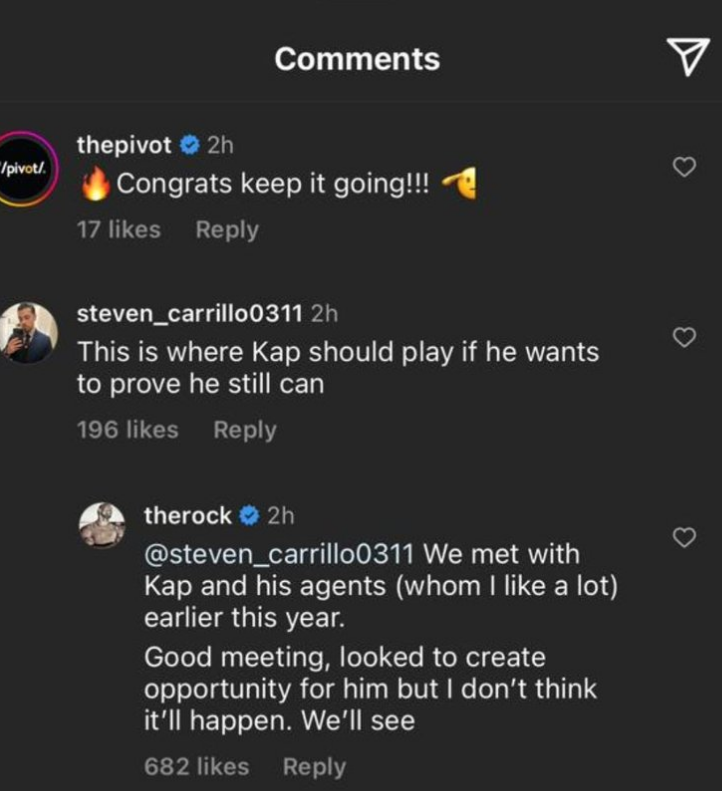722x791 pixels.
Task: Open thepivot's profile picture
Action: pos(24,168)
